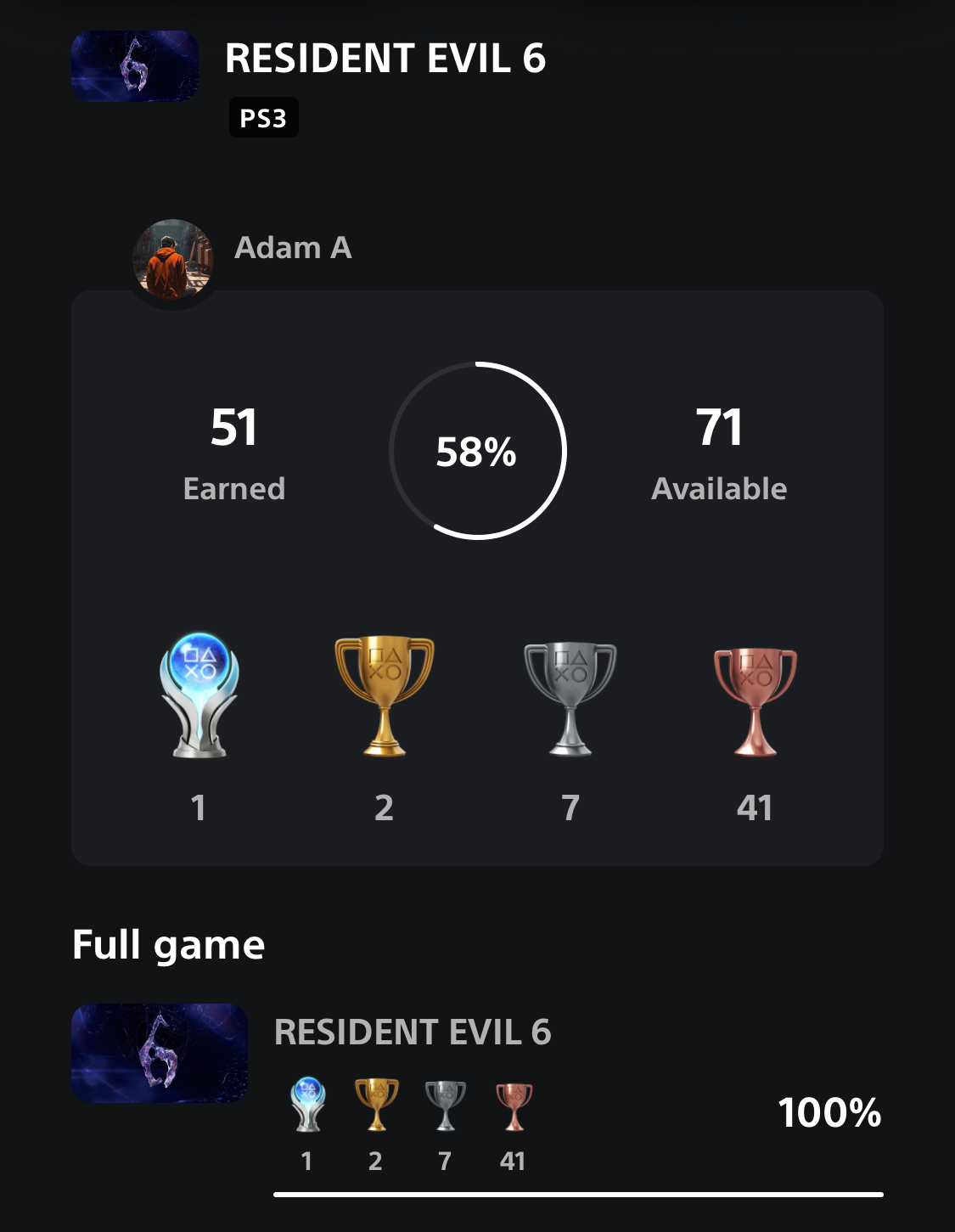Open the Resident Evil 6 full game trophy list
This screenshot has height=1232, width=955.
413,1033
